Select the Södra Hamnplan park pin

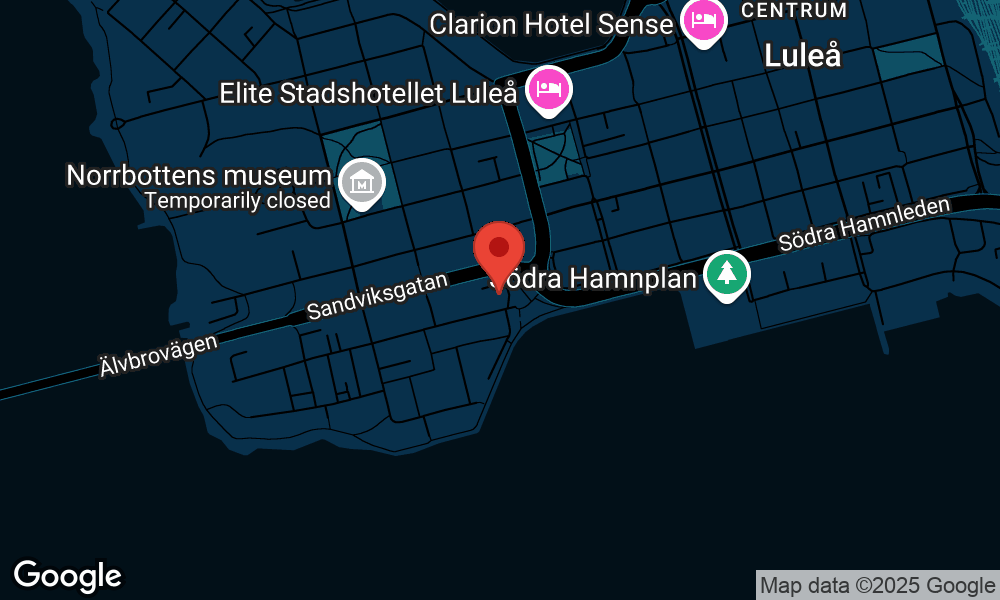[x=727, y=273]
